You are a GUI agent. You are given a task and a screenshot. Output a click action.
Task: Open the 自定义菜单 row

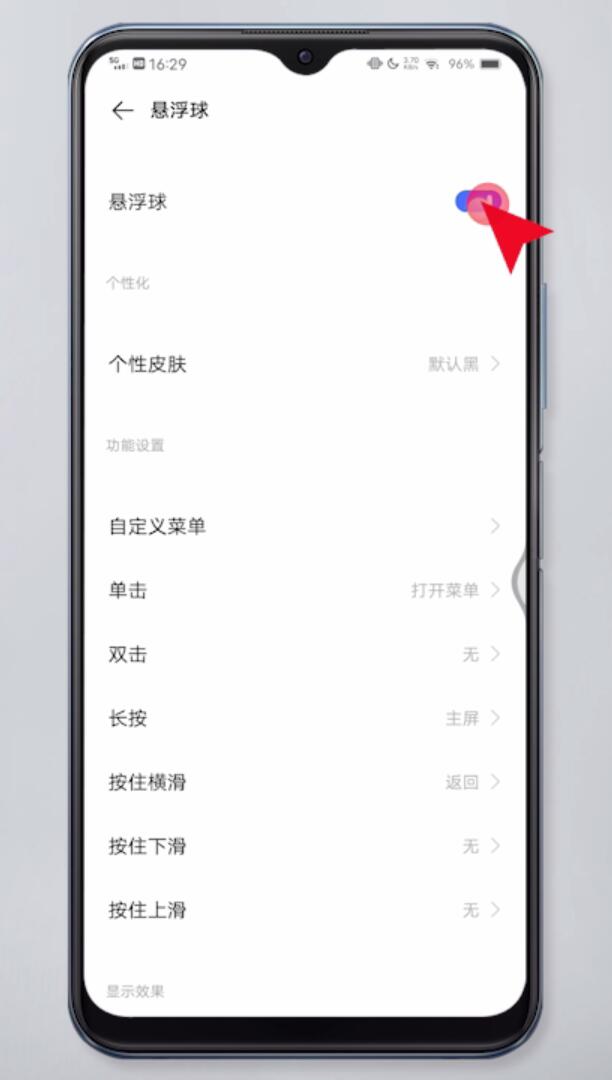point(305,526)
